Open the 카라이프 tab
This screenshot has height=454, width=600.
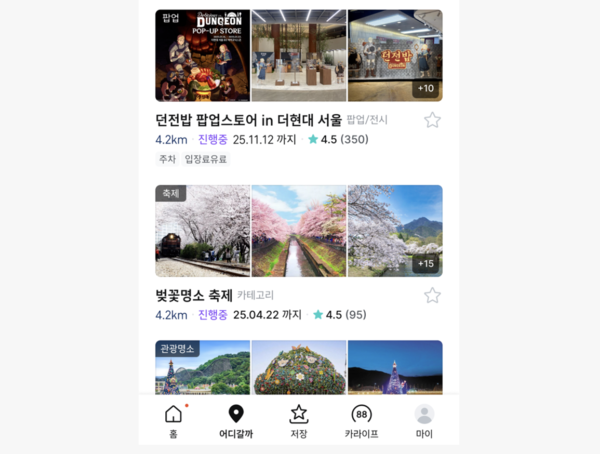(361, 420)
